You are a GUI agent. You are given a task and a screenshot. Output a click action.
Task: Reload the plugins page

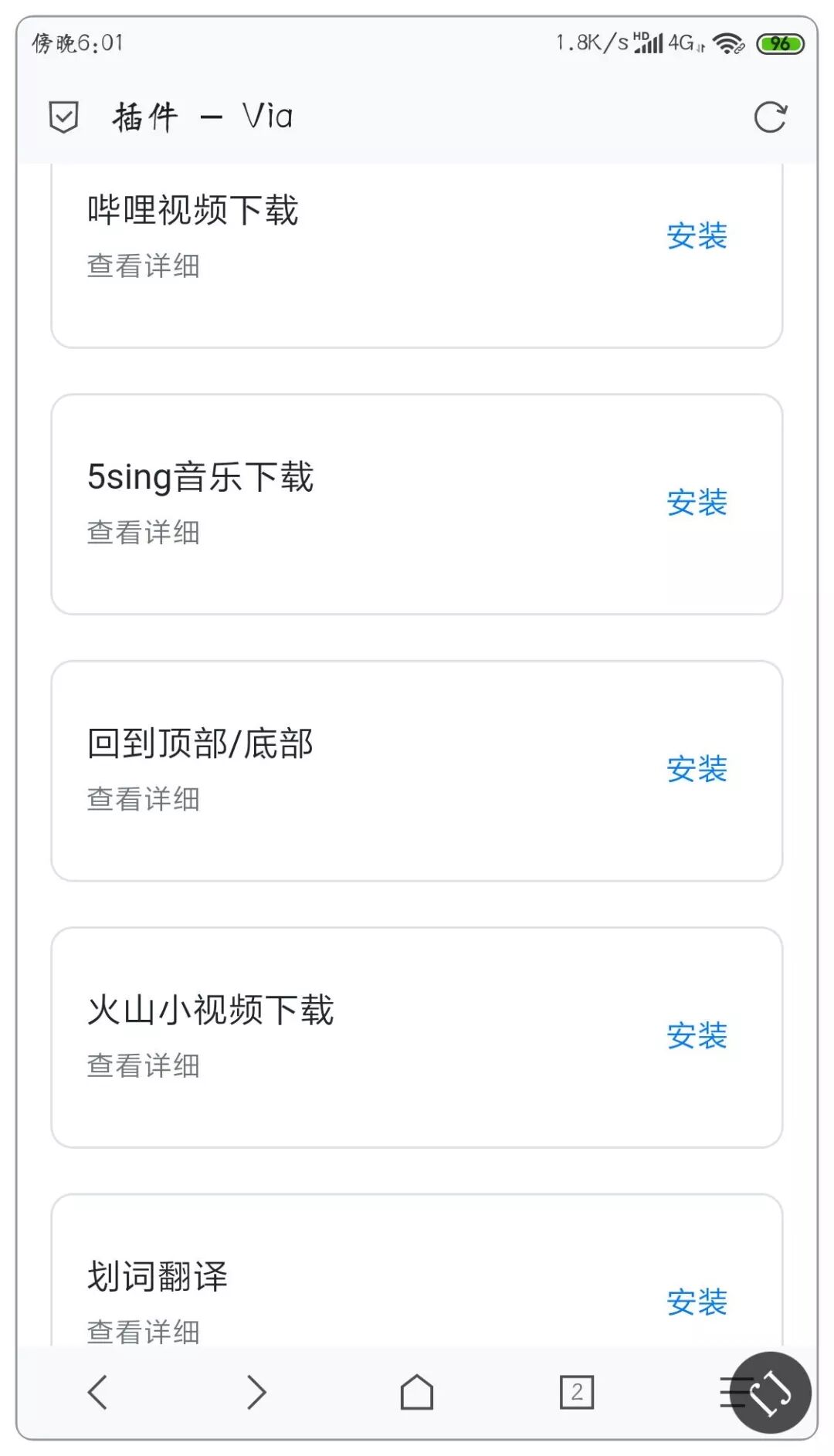(x=770, y=117)
